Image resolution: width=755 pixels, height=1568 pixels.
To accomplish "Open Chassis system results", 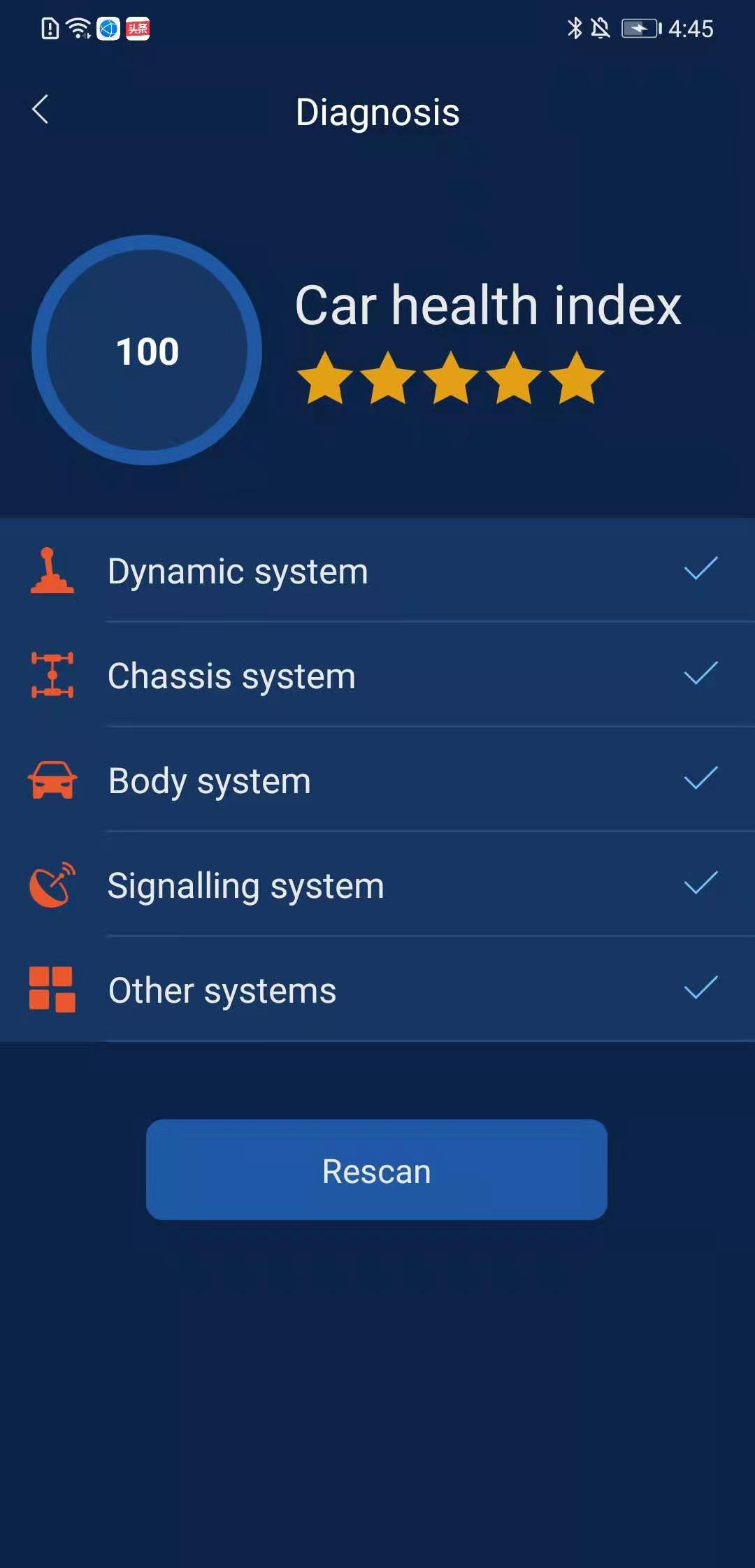I will pyautogui.click(x=377, y=676).
